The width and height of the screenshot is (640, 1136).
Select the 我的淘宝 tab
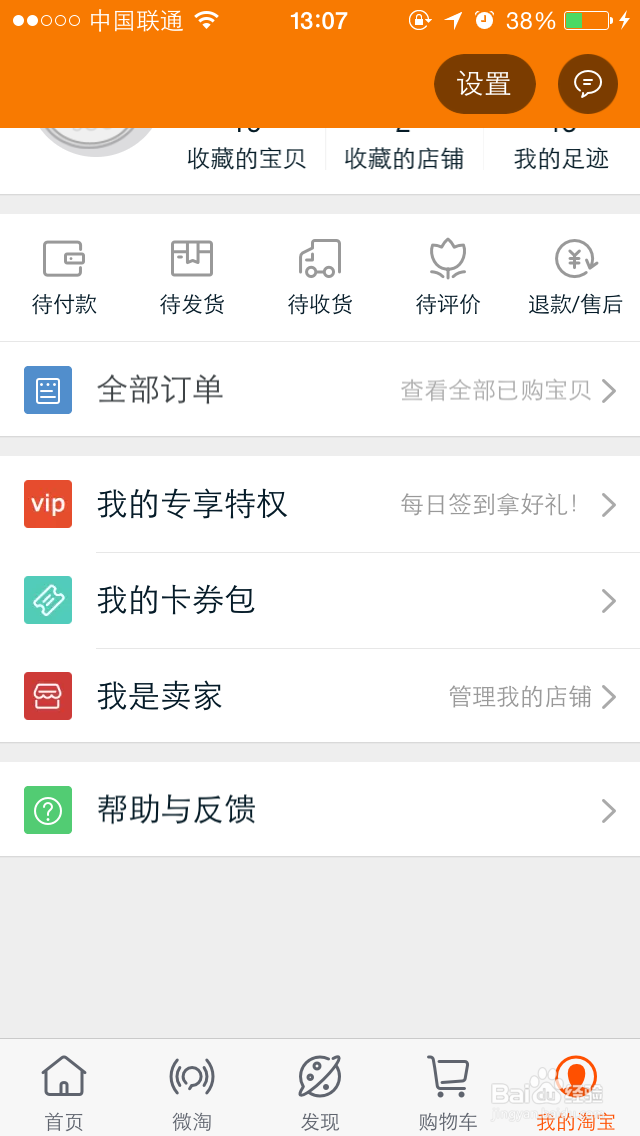(x=575, y=1092)
